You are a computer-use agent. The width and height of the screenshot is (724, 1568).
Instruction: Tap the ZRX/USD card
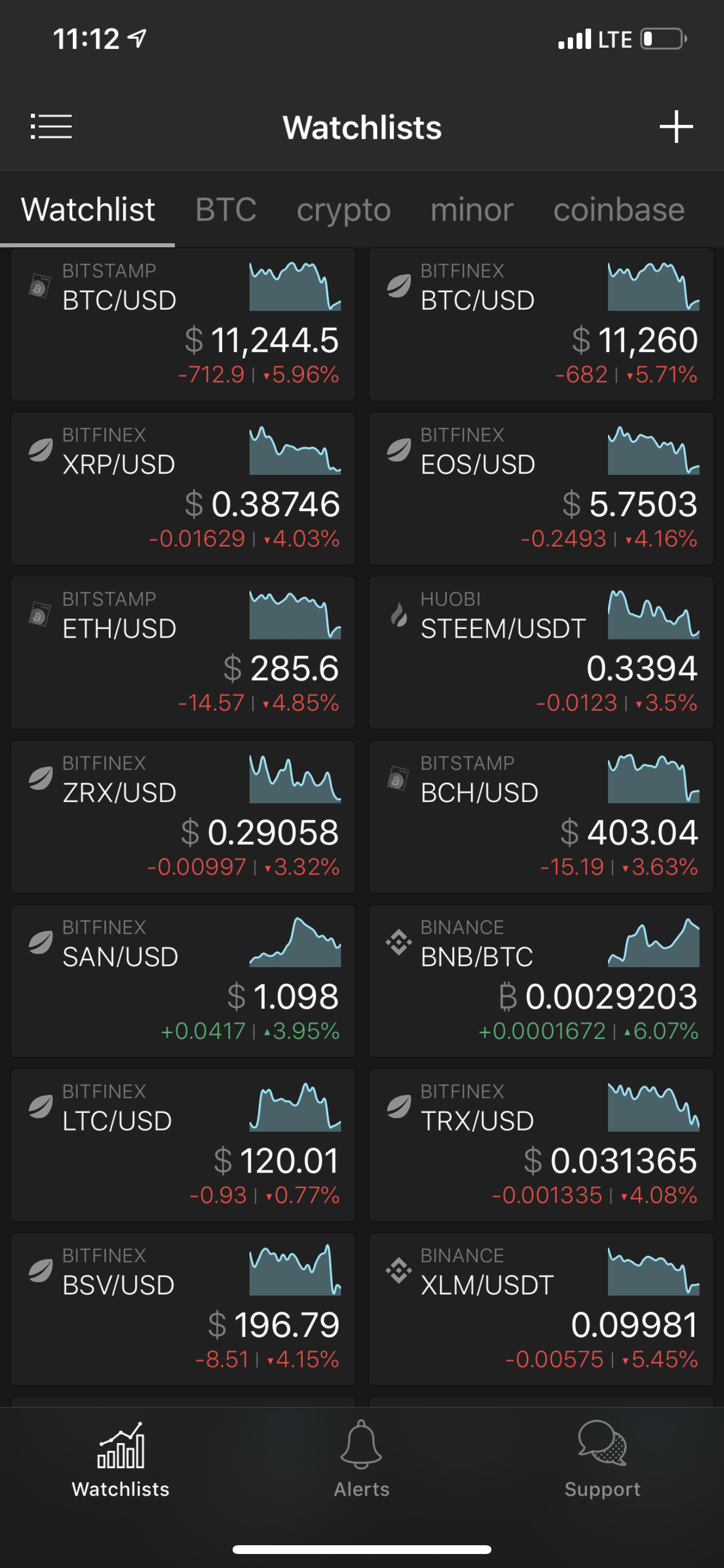click(x=182, y=816)
